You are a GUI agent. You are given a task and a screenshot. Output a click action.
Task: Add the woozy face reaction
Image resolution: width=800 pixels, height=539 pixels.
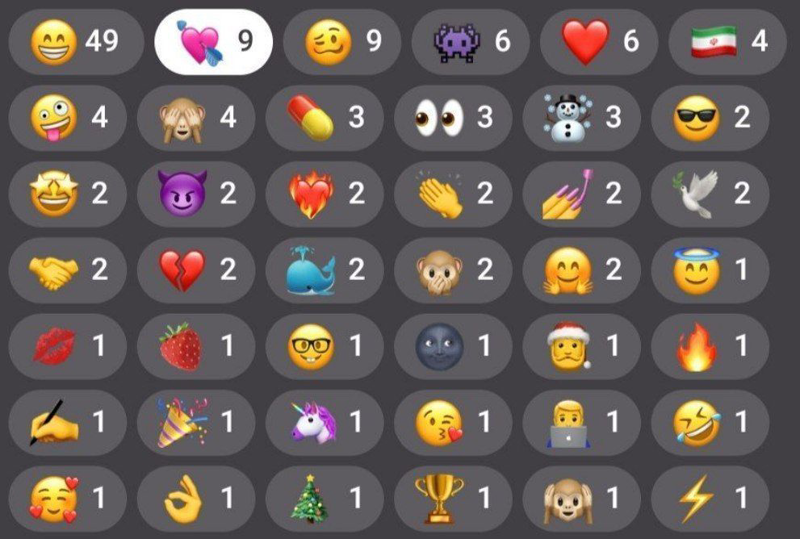pos(342,42)
